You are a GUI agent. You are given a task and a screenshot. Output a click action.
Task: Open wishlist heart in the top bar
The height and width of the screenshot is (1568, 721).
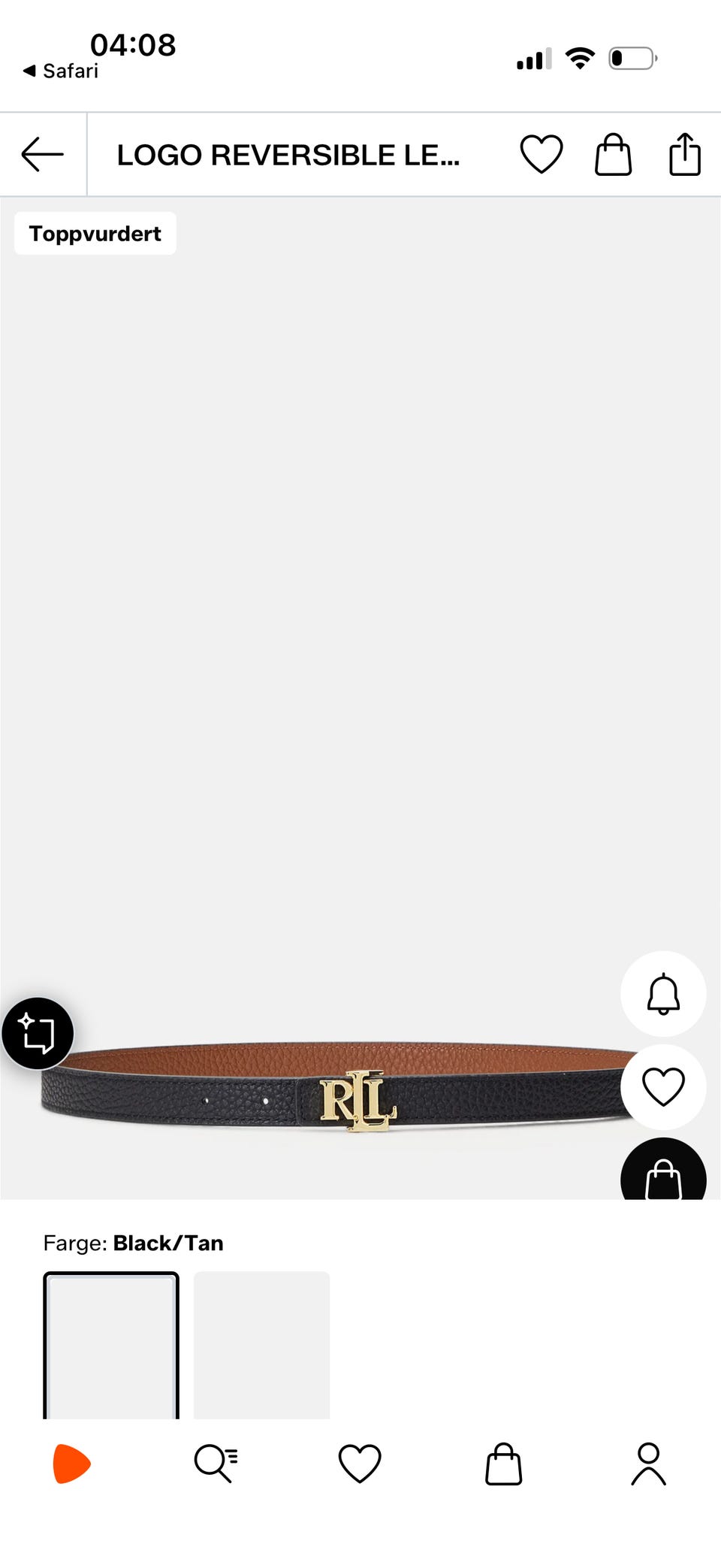542,155
